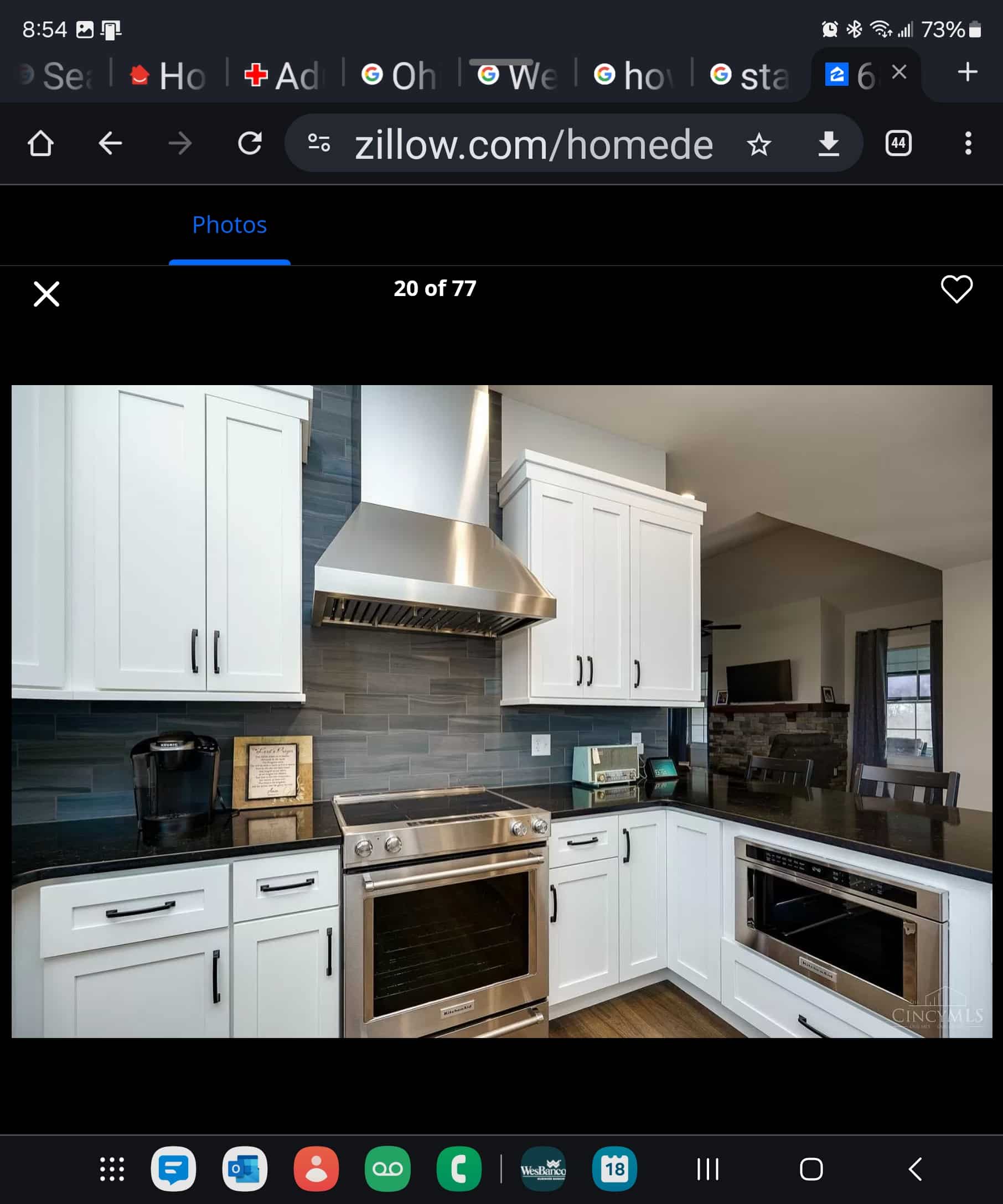1003x1204 pixels.
Task: Go to the Chrome home page
Action: pyautogui.click(x=41, y=143)
